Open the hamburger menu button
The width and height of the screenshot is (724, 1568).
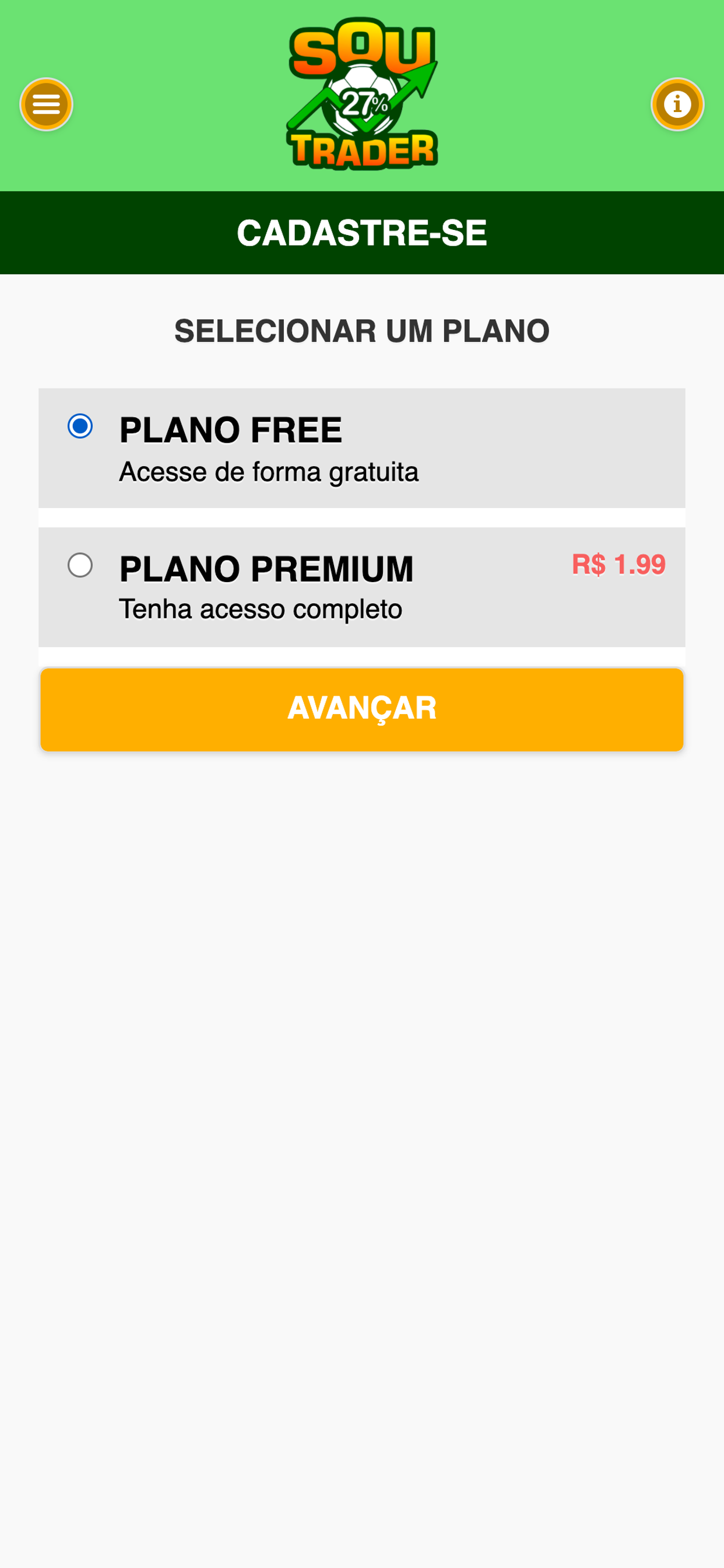pos(46,104)
